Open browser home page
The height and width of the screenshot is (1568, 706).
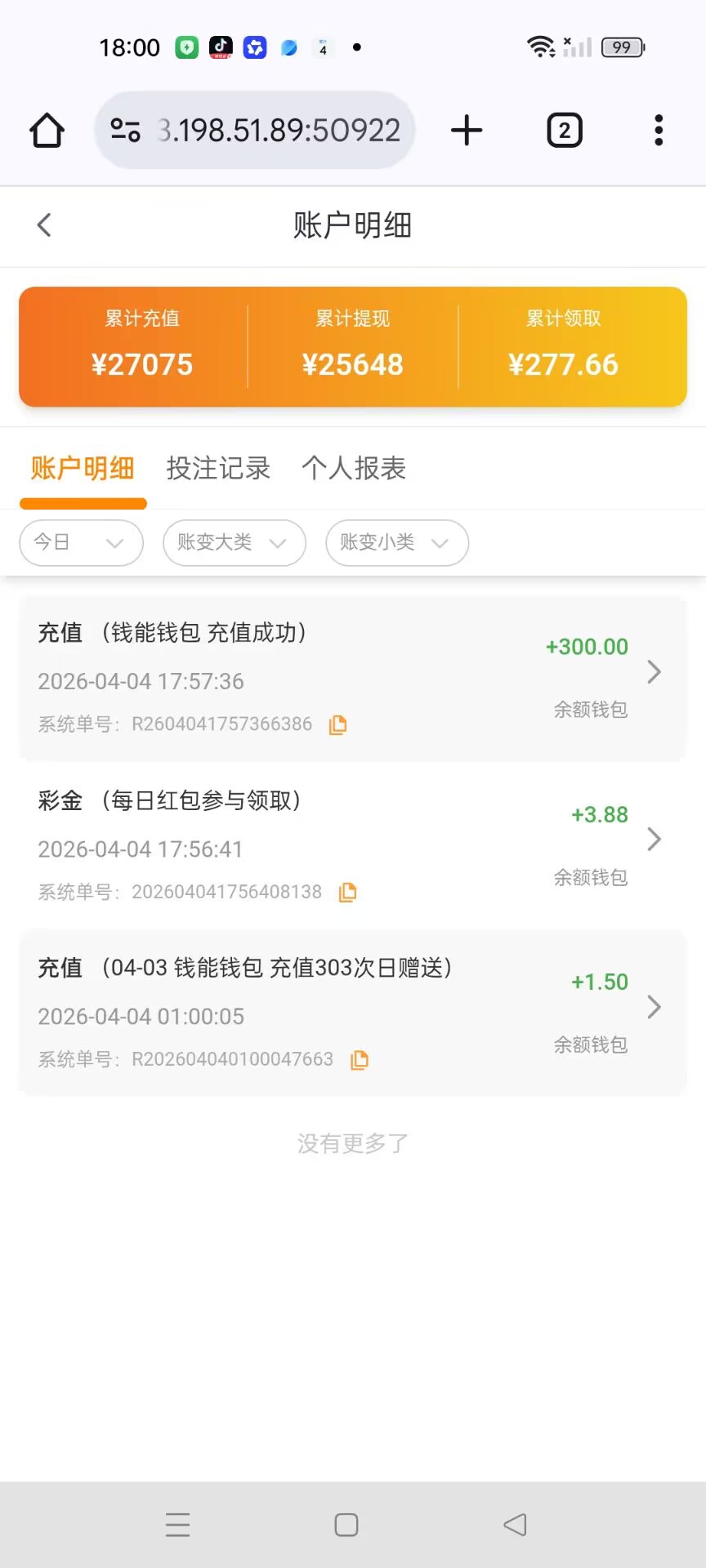pyautogui.click(x=47, y=131)
